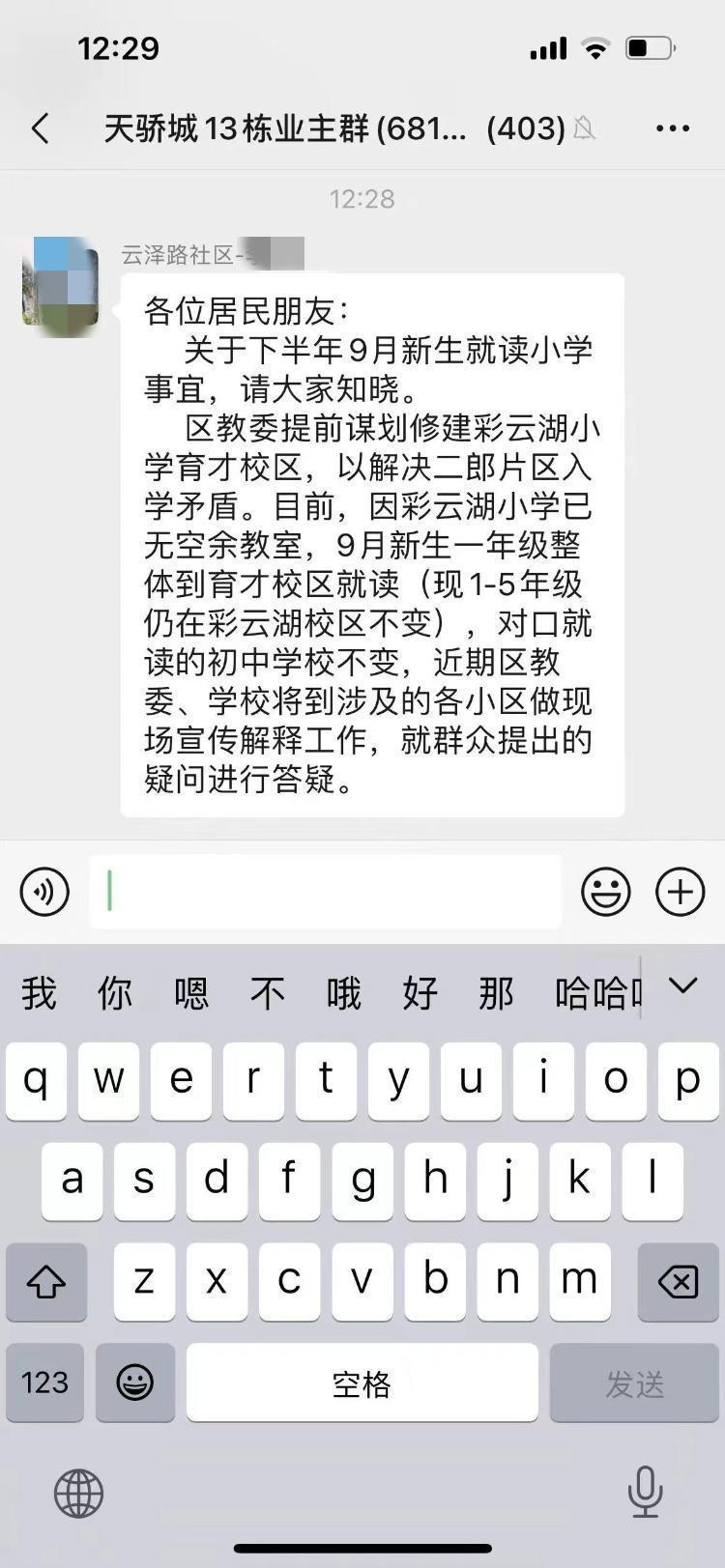Choose the suggestion 不
This screenshot has width=725, height=1568.
[268, 992]
